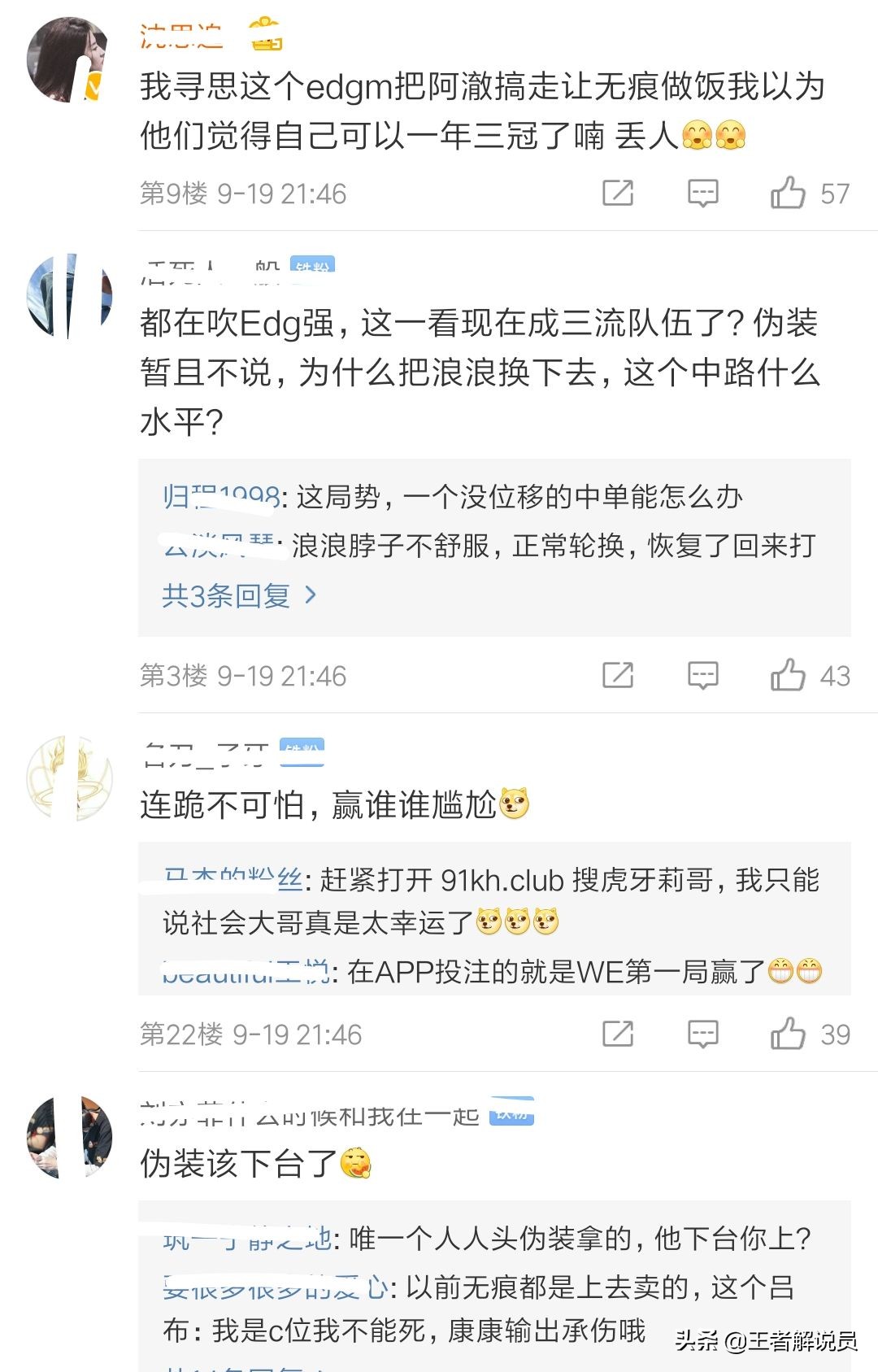Like the comment on 第22楼
The height and width of the screenshot is (1372, 878).
coord(788,1034)
